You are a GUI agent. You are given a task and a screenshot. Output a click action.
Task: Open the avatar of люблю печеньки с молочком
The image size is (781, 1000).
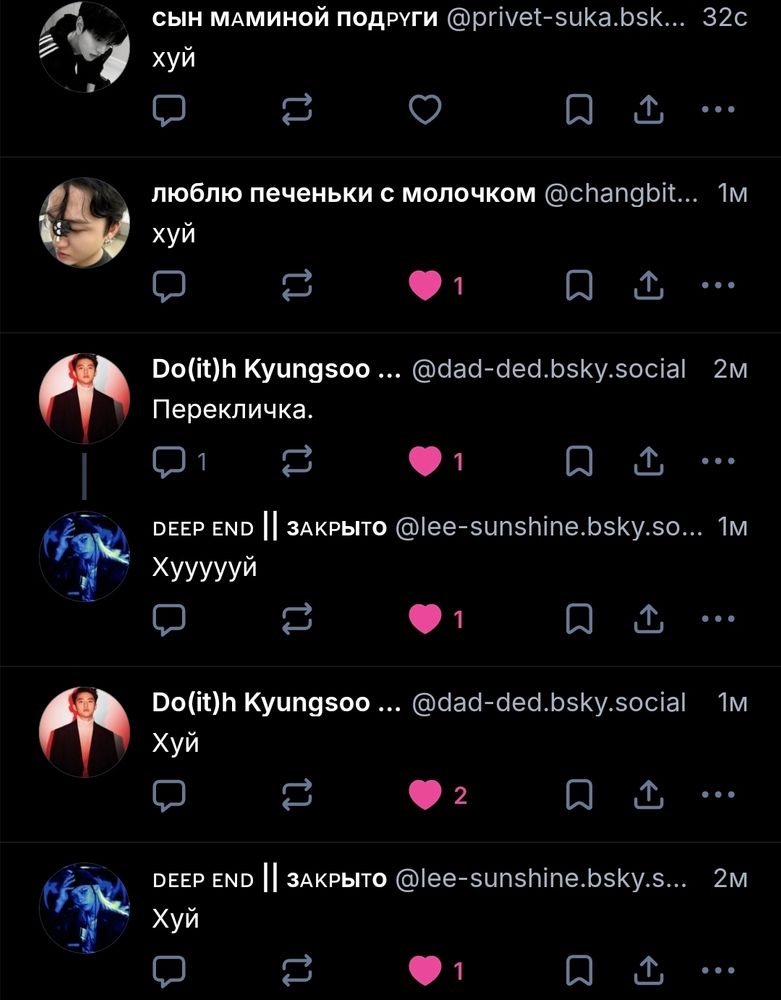[84, 223]
